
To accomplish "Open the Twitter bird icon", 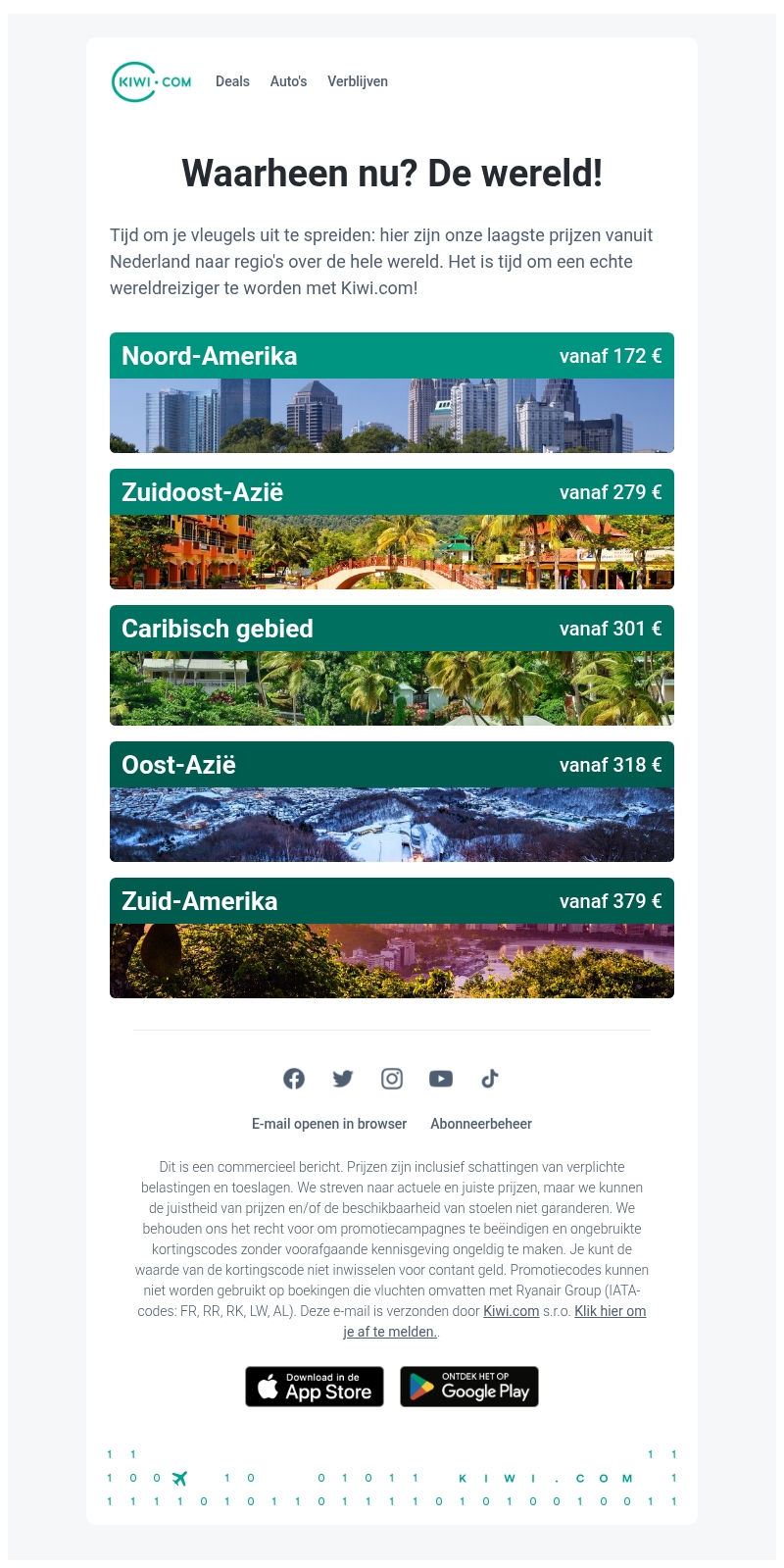I will (343, 1079).
